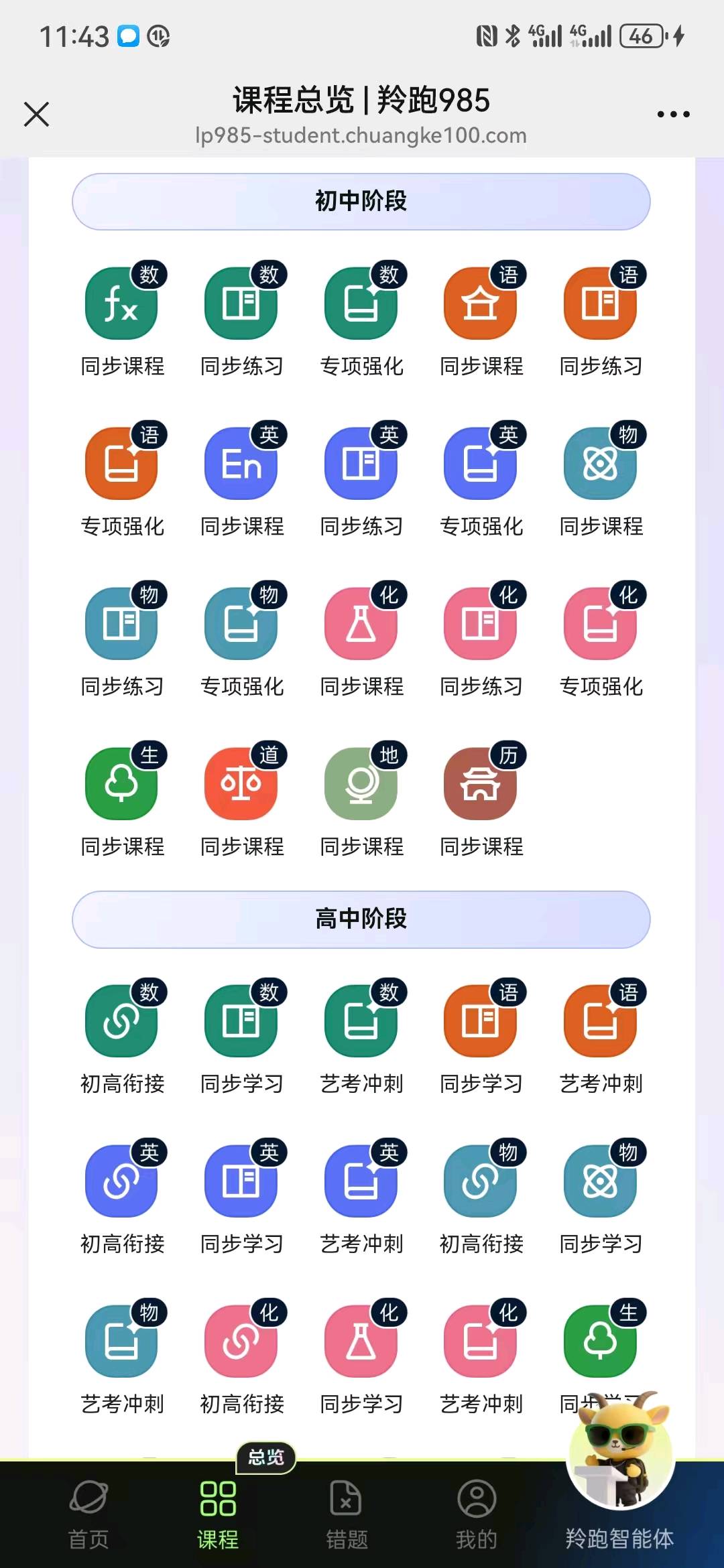Open the three-dot more options menu
The image size is (724, 1568).
click(x=673, y=114)
